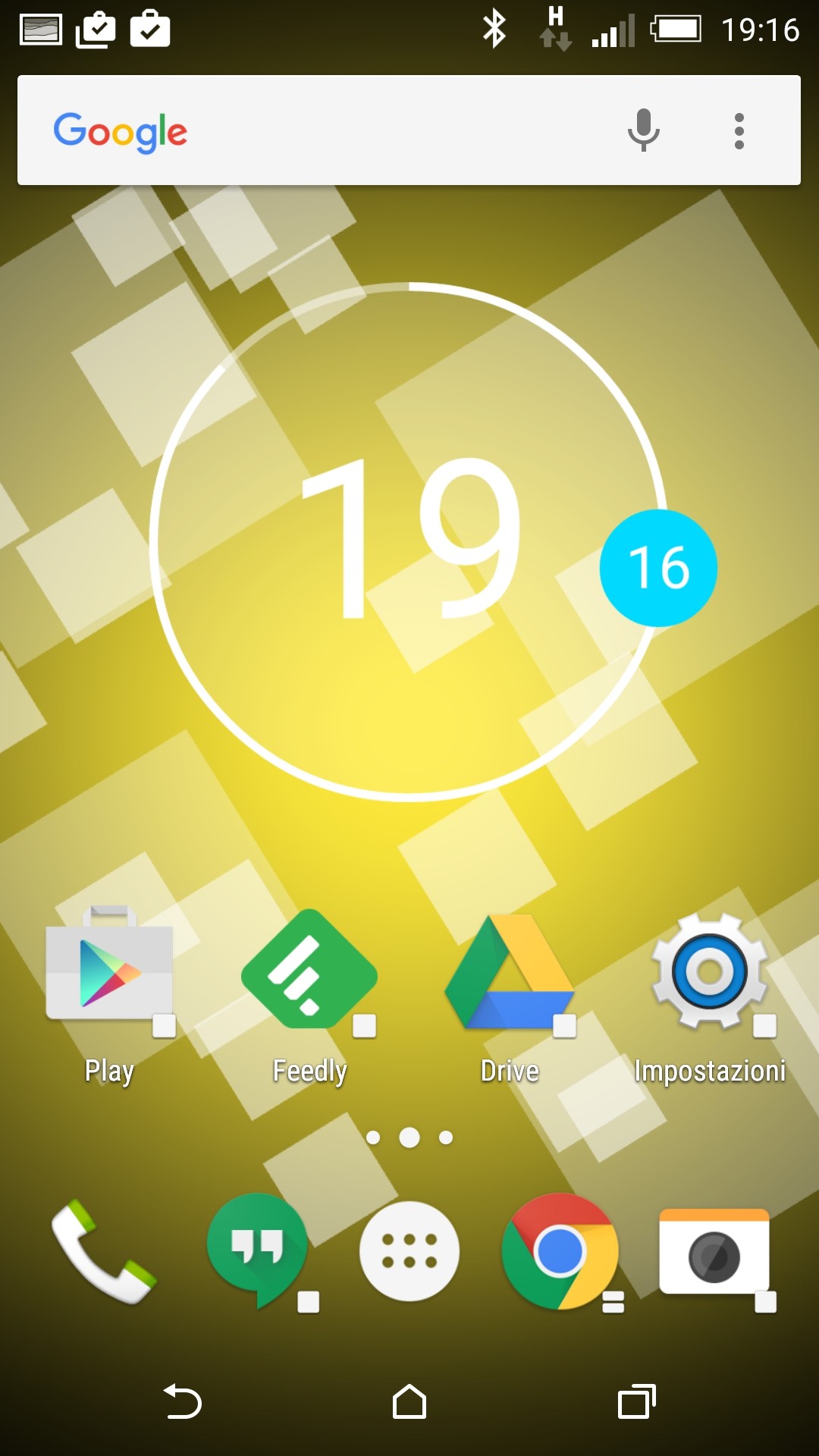Viewport: 819px width, 1456px height.
Task: Open the phone dialer
Action: pyautogui.click(x=104, y=1251)
